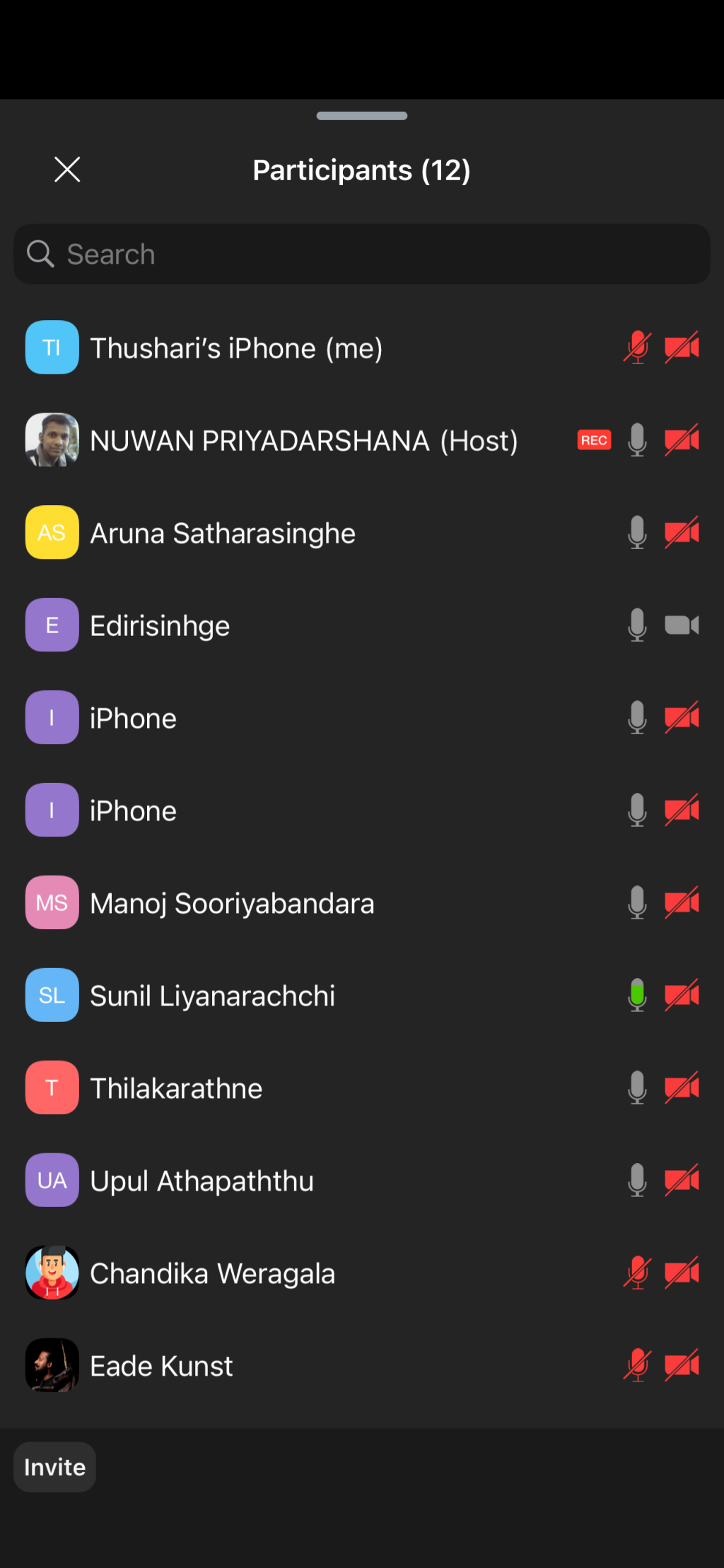Select Sunil Liyanarachchi from the list
724x1568 pixels.
pyautogui.click(x=362, y=996)
